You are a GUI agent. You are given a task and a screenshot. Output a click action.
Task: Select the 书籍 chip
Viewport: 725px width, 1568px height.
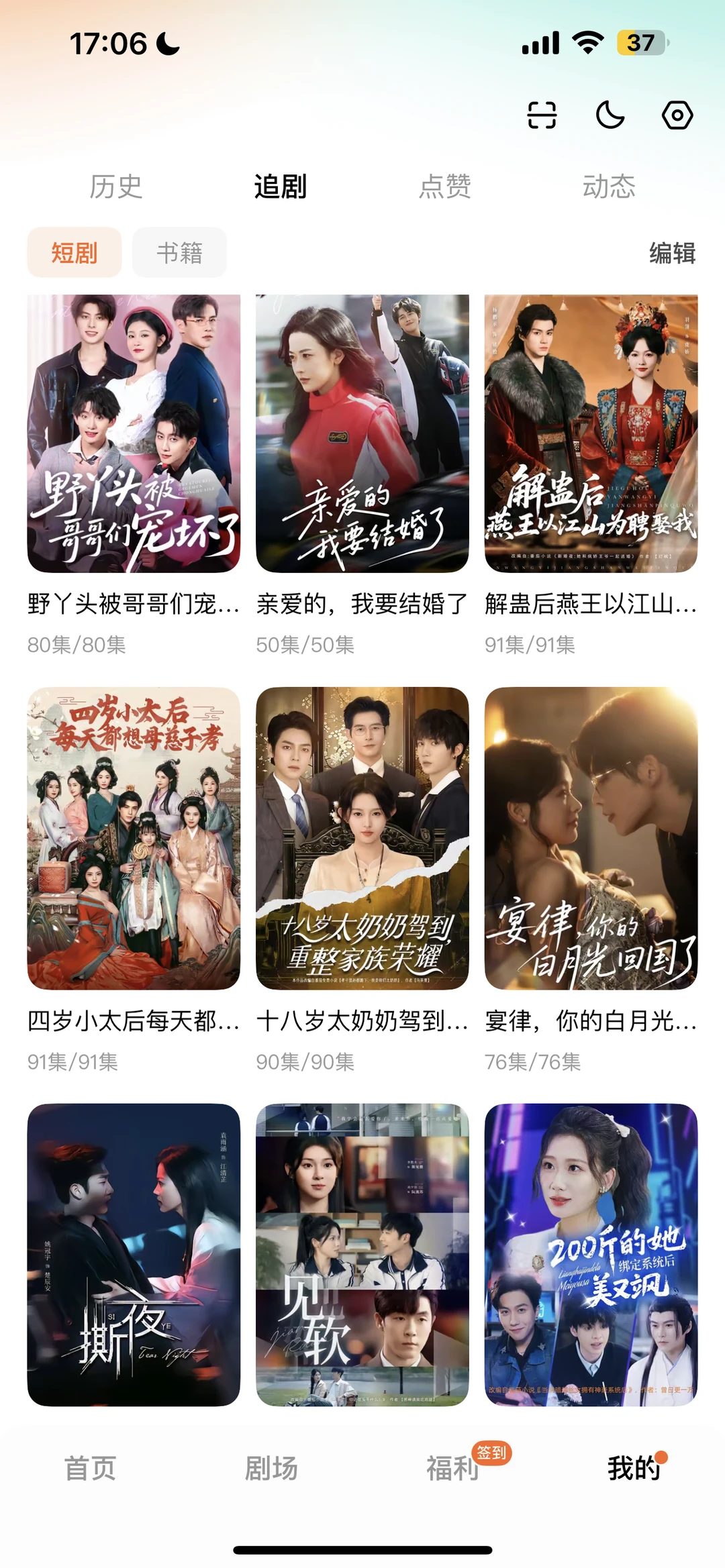click(x=179, y=253)
